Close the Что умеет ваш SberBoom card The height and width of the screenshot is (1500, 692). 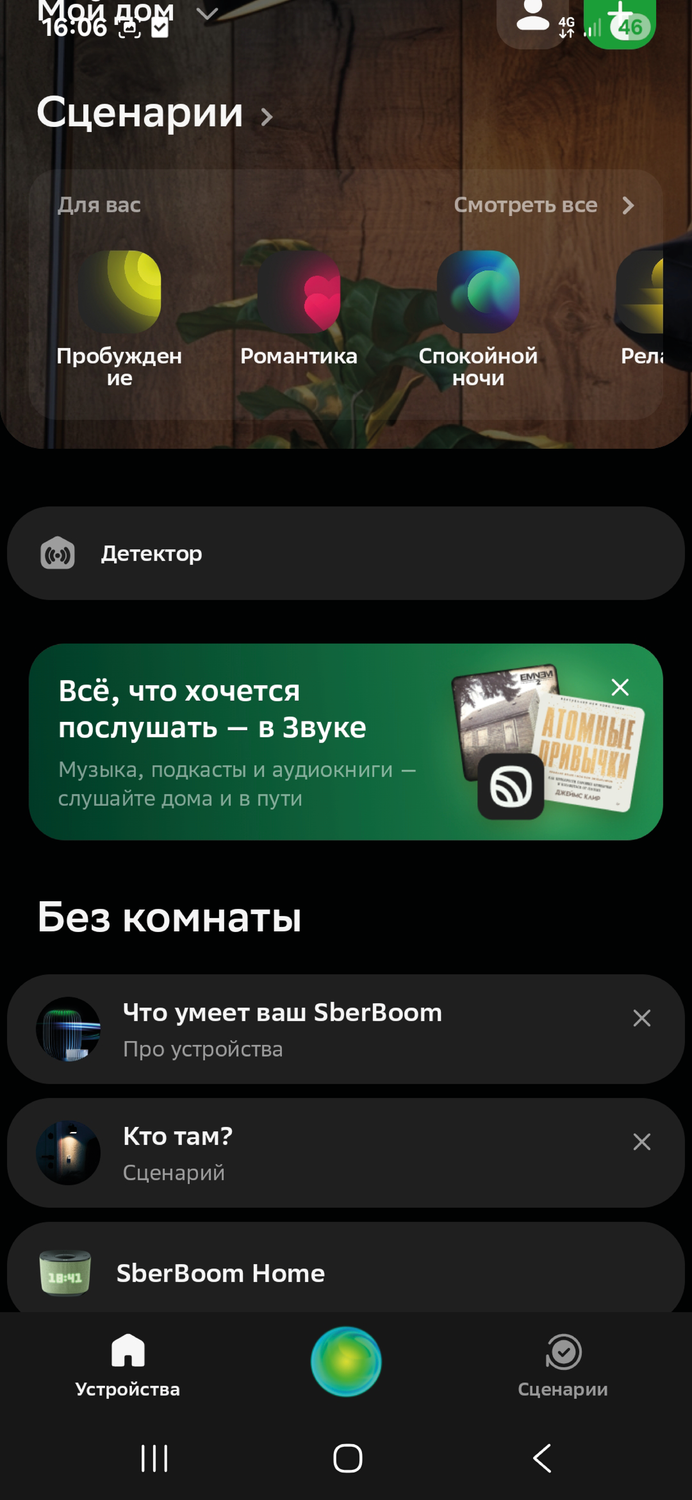click(642, 1018)
